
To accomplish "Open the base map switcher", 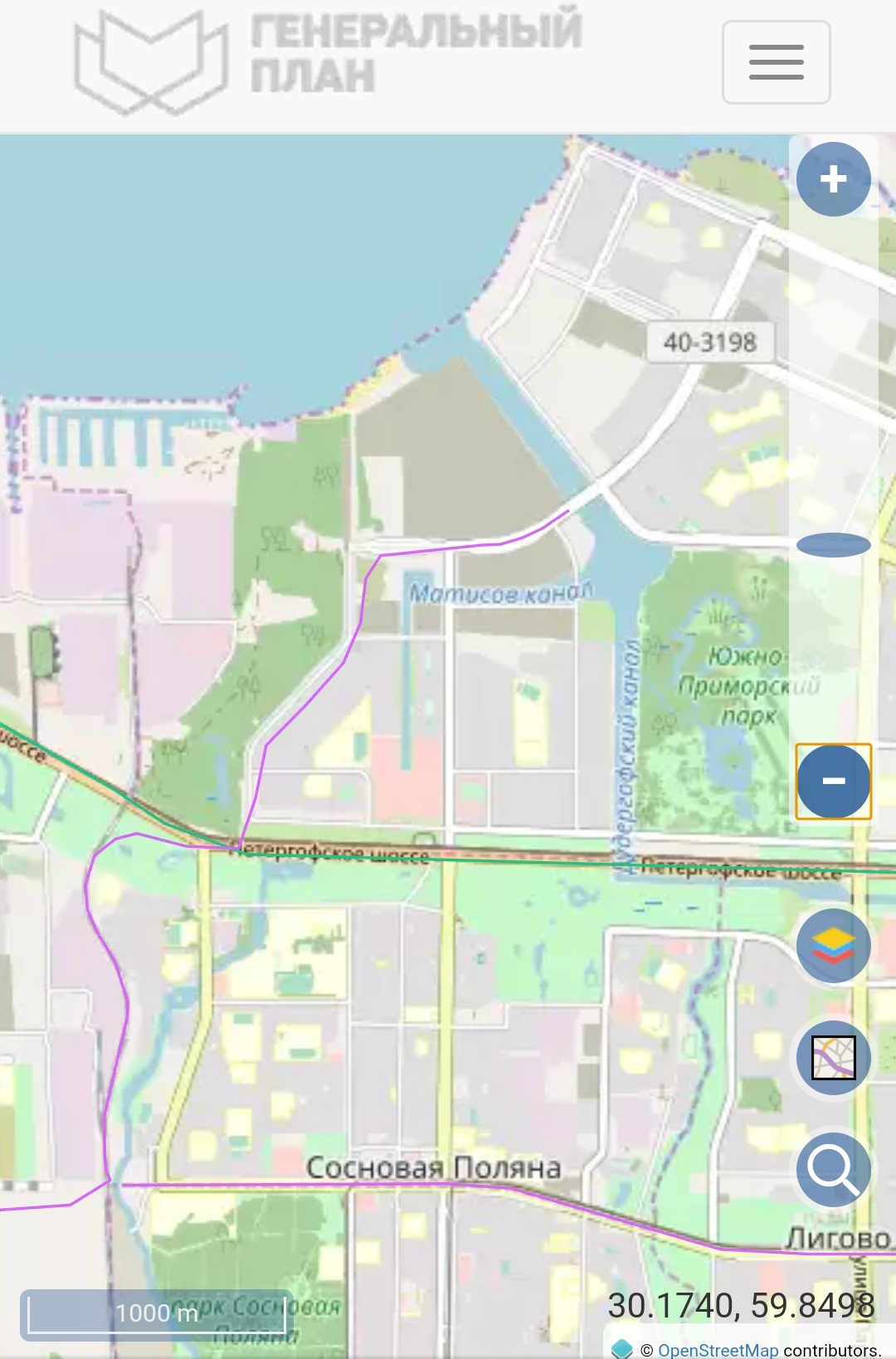I will (833, 1058).
